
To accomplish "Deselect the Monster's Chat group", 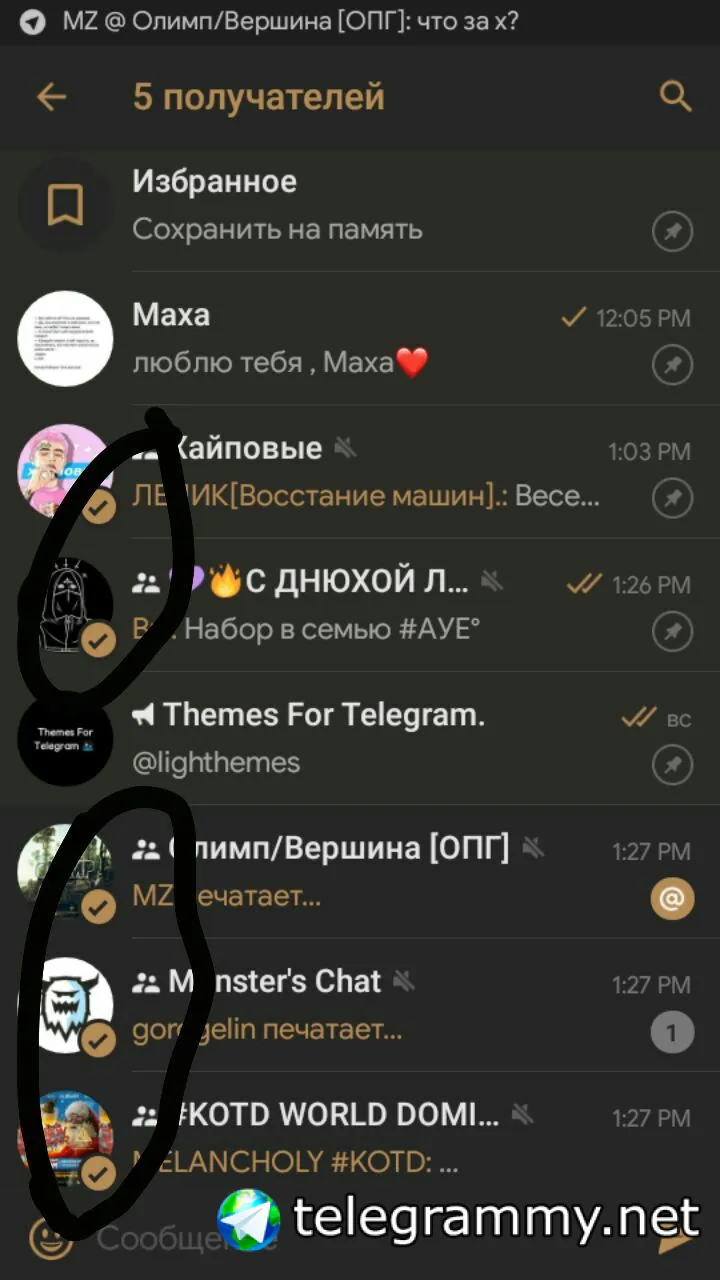I will 360,1005.
